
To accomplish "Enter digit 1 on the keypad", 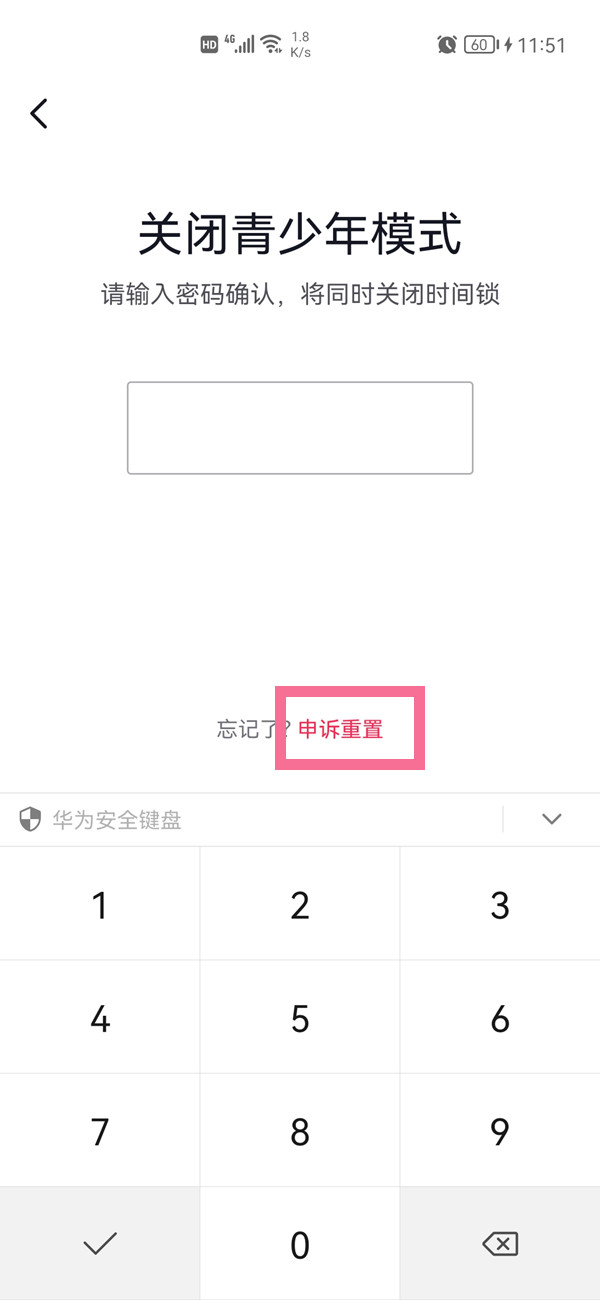I will [x=100, y=905].
